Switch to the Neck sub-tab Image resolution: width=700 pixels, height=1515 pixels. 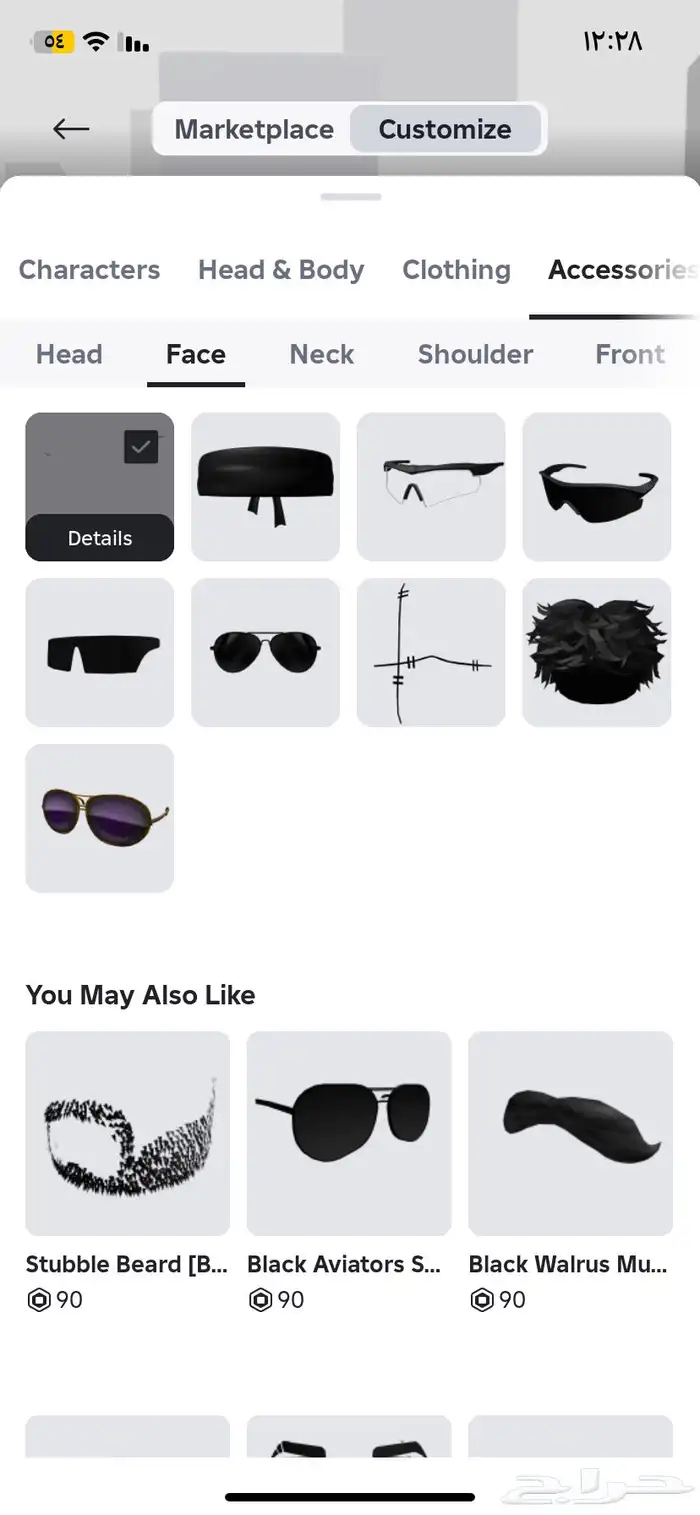tap(322, 354)
